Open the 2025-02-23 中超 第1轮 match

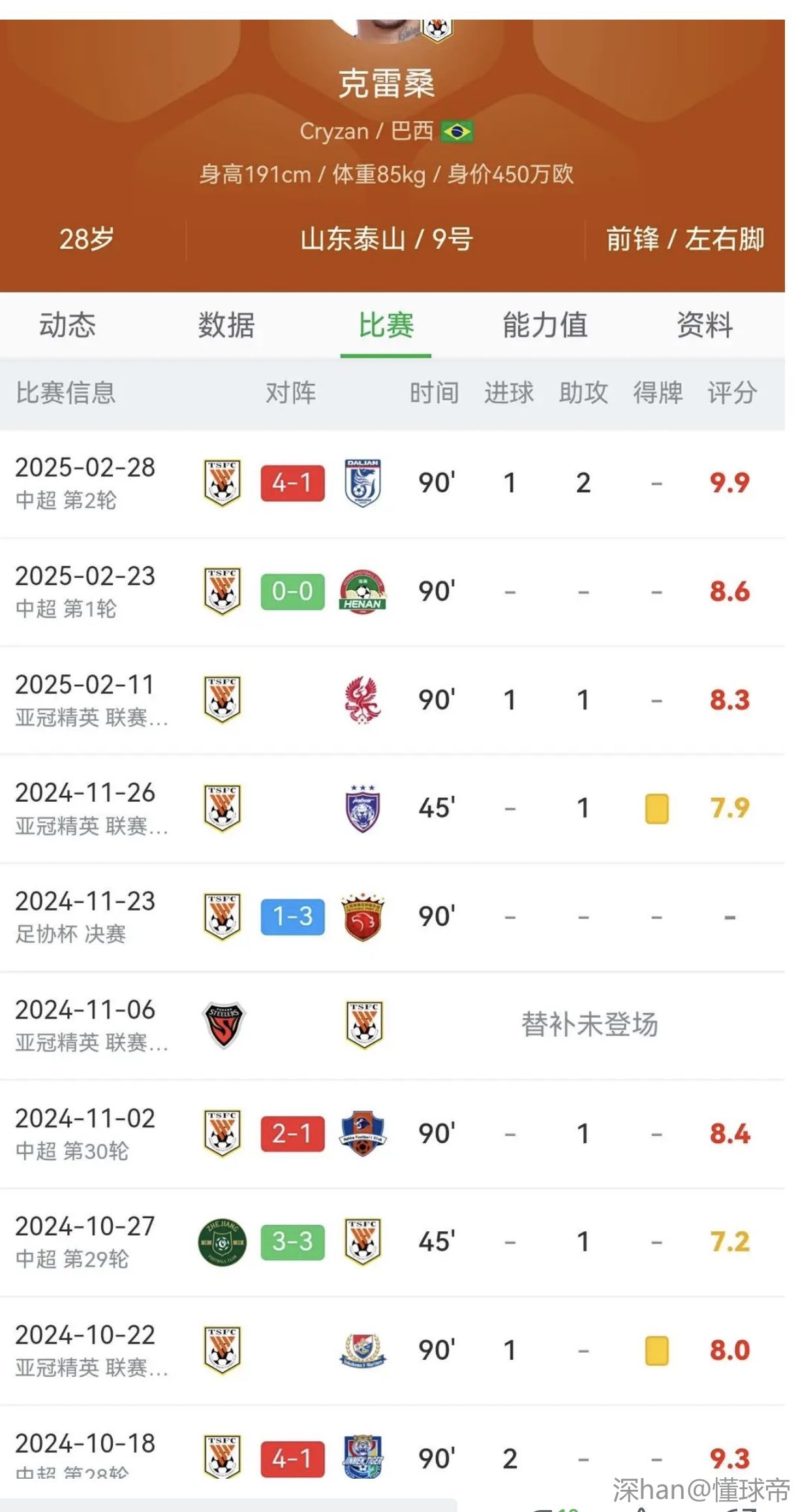pyautogui.click(x=391, y=591)
